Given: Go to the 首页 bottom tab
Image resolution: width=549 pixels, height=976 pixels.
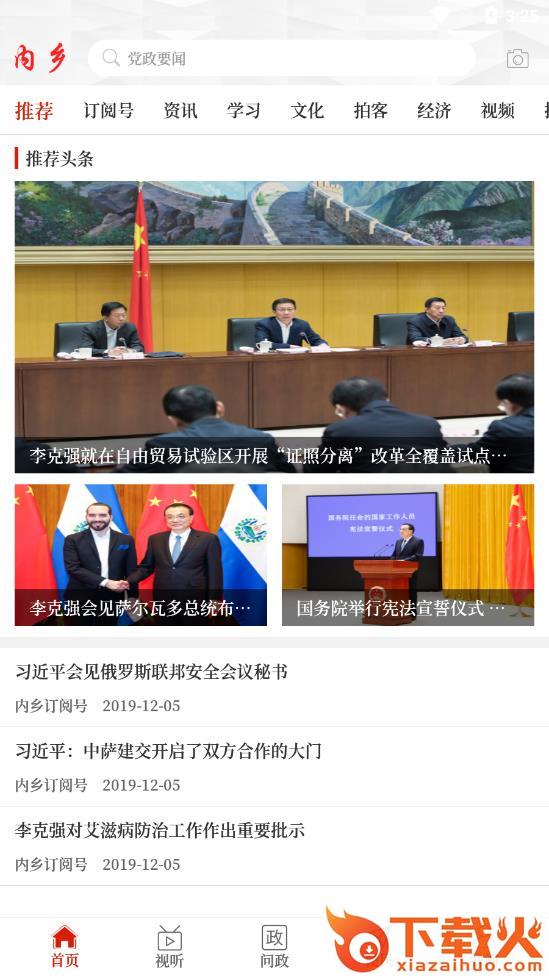Looking at the screenshot, I should click(x=65, y=946).
